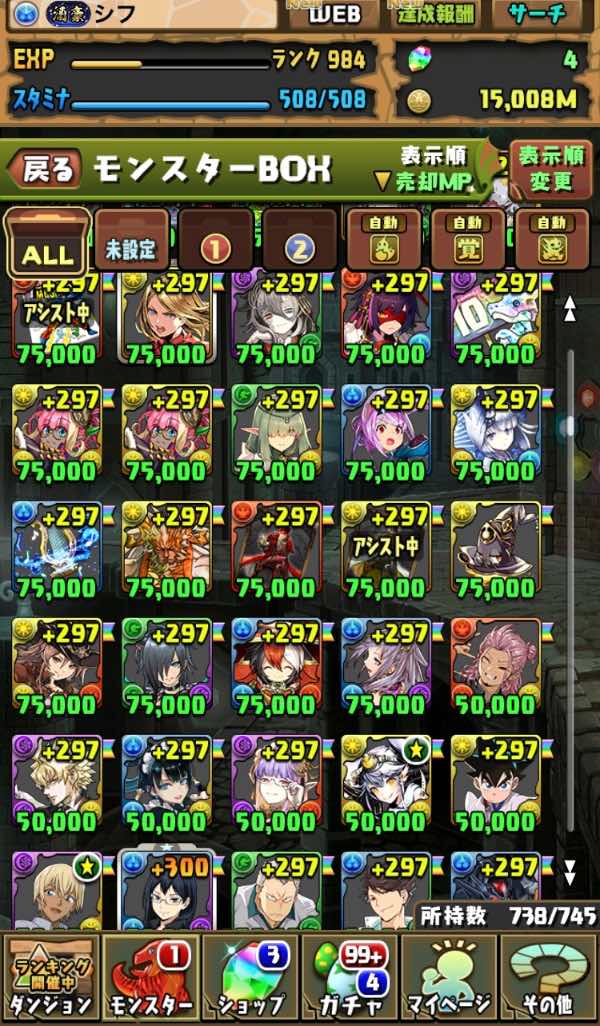The height and width of the screenshot is (1026, 600).
Task: Switch to box tab 1
Action: [216, 242]
